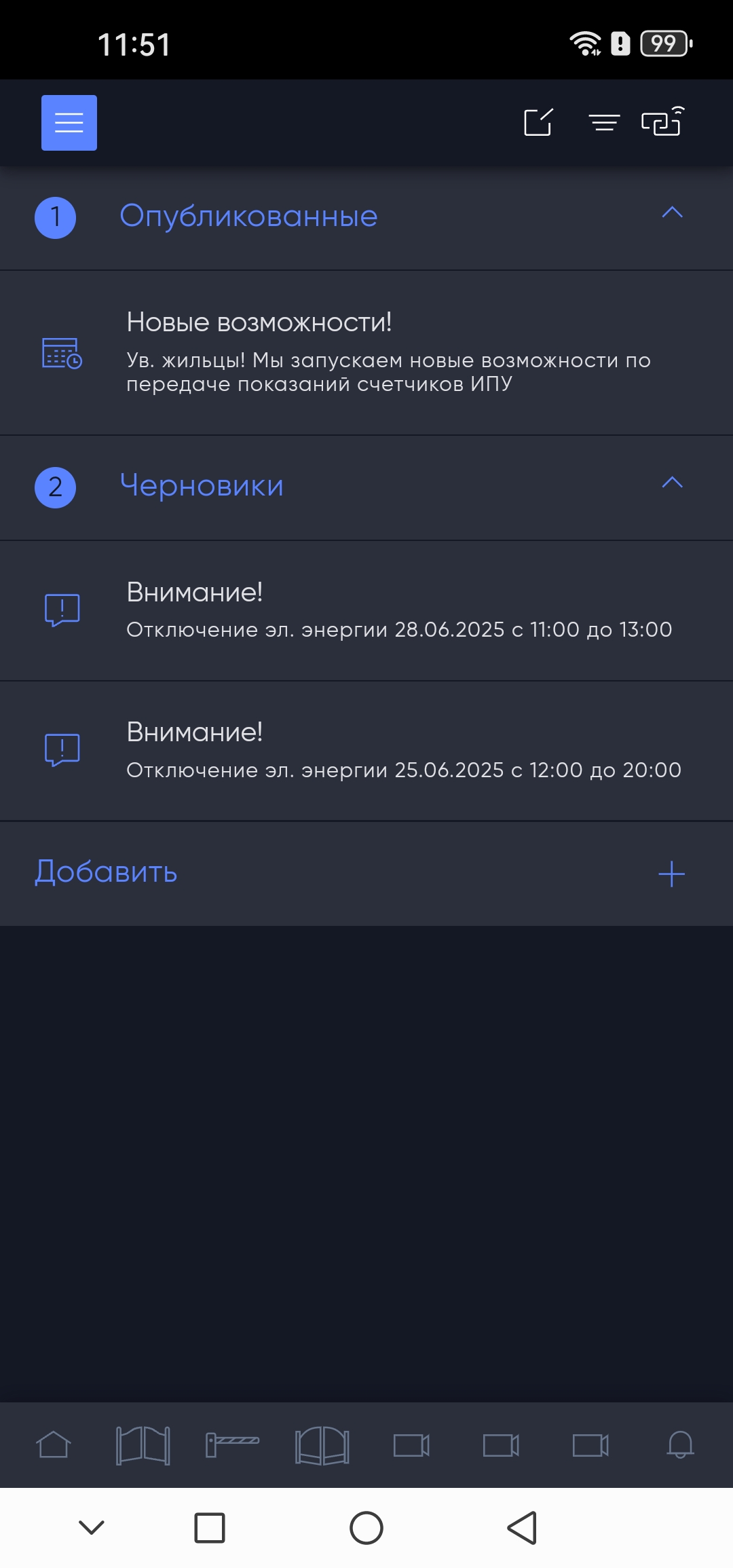The width and height of the screenshot is (733, 1568).
Task: Open the draft about outage on 25.06.2025
Action: click(366, 750)
